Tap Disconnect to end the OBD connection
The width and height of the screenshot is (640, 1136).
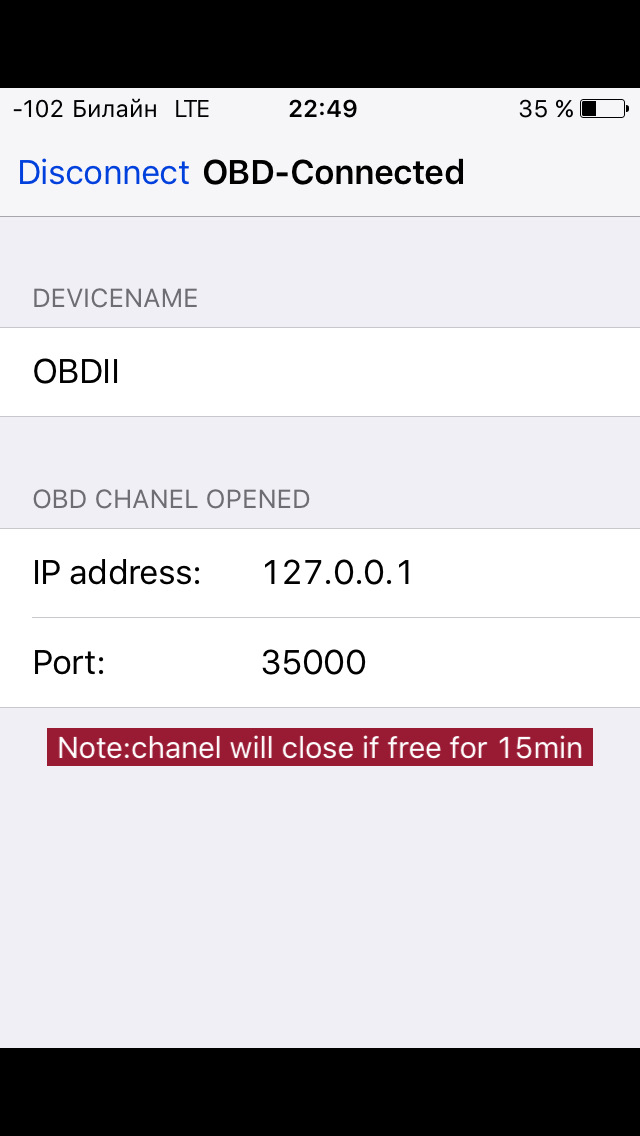tap(103, 173)
